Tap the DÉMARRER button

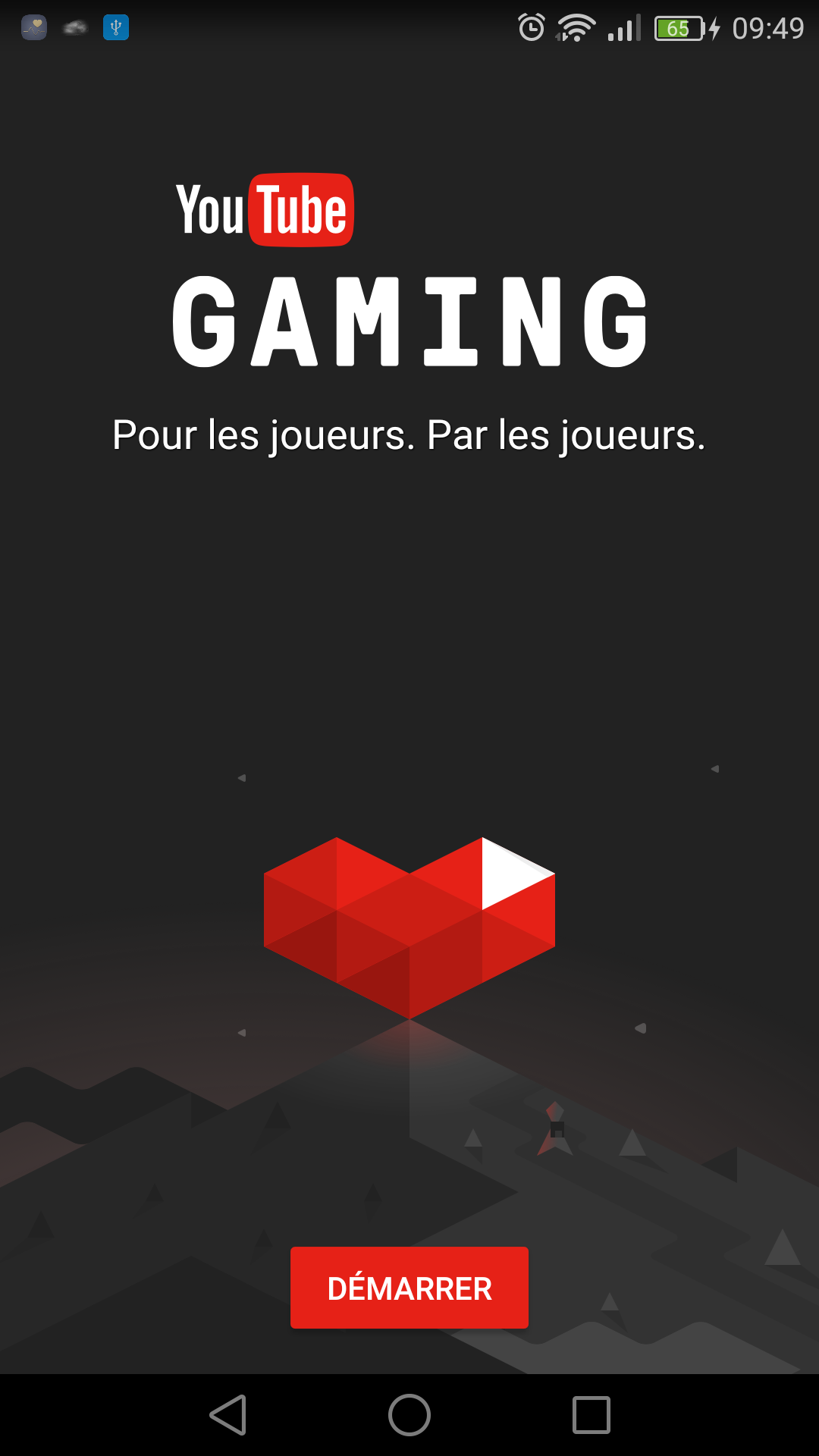click(x=409, y=1288)
